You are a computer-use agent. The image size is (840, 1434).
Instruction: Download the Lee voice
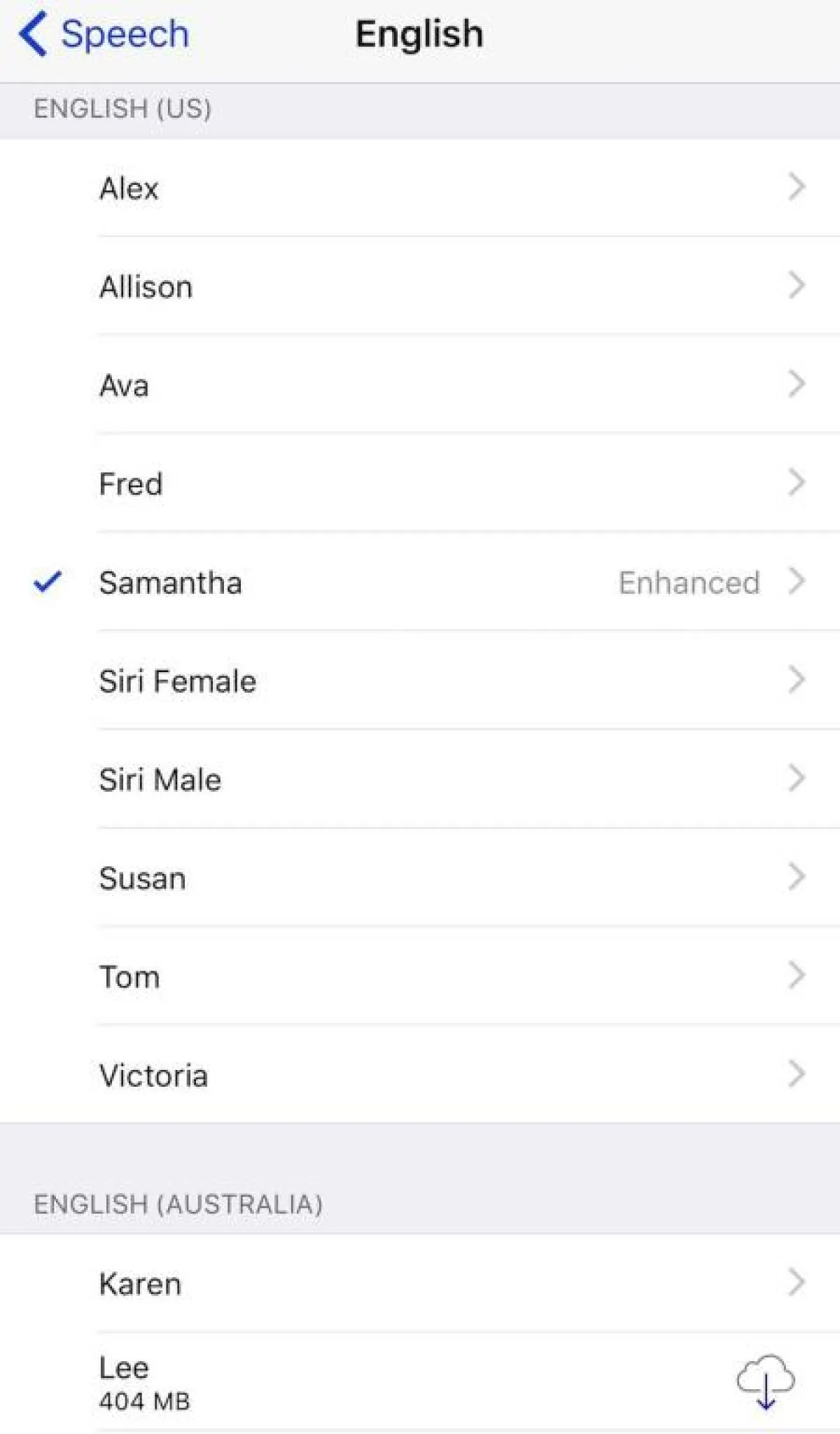pos(765,1381)
